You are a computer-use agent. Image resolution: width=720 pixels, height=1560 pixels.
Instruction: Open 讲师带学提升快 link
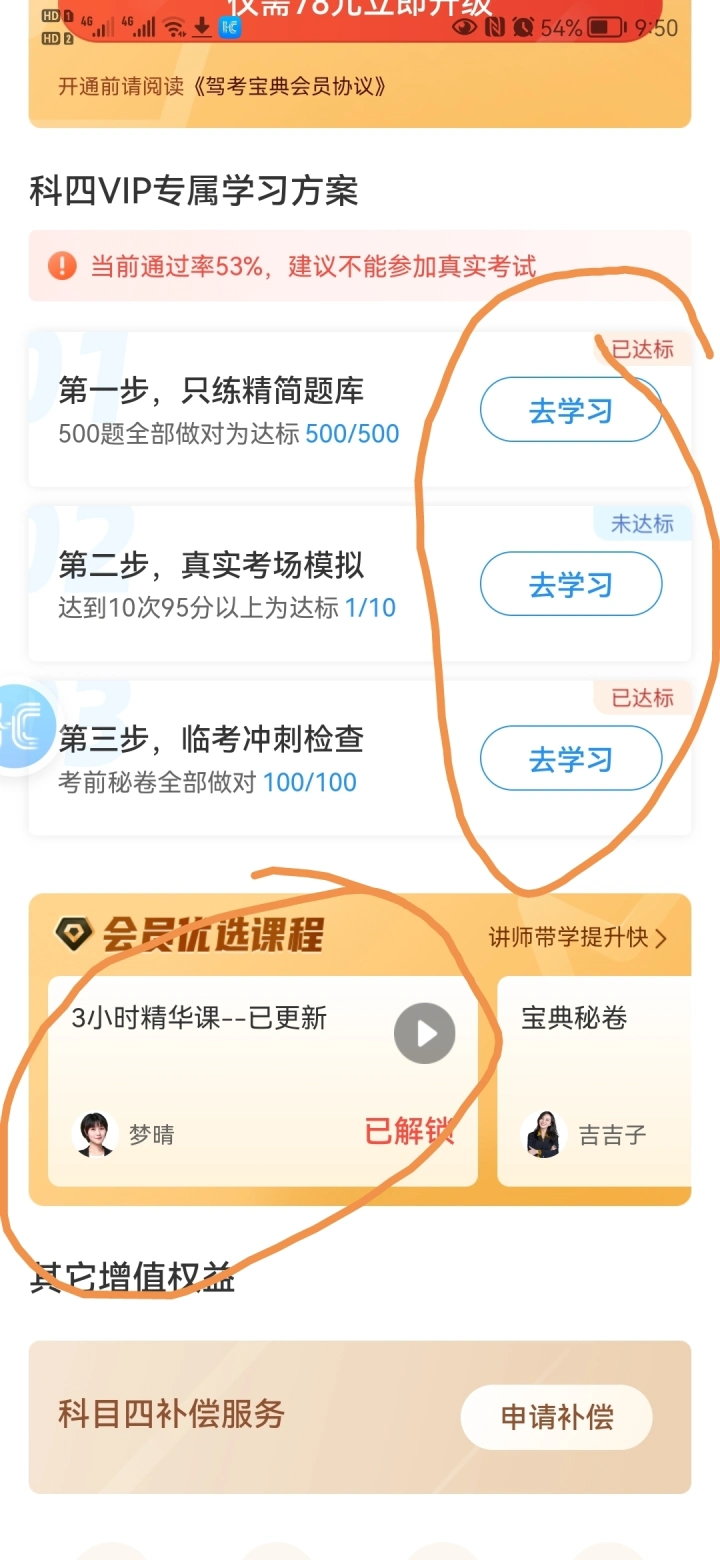tap(578, 938)
